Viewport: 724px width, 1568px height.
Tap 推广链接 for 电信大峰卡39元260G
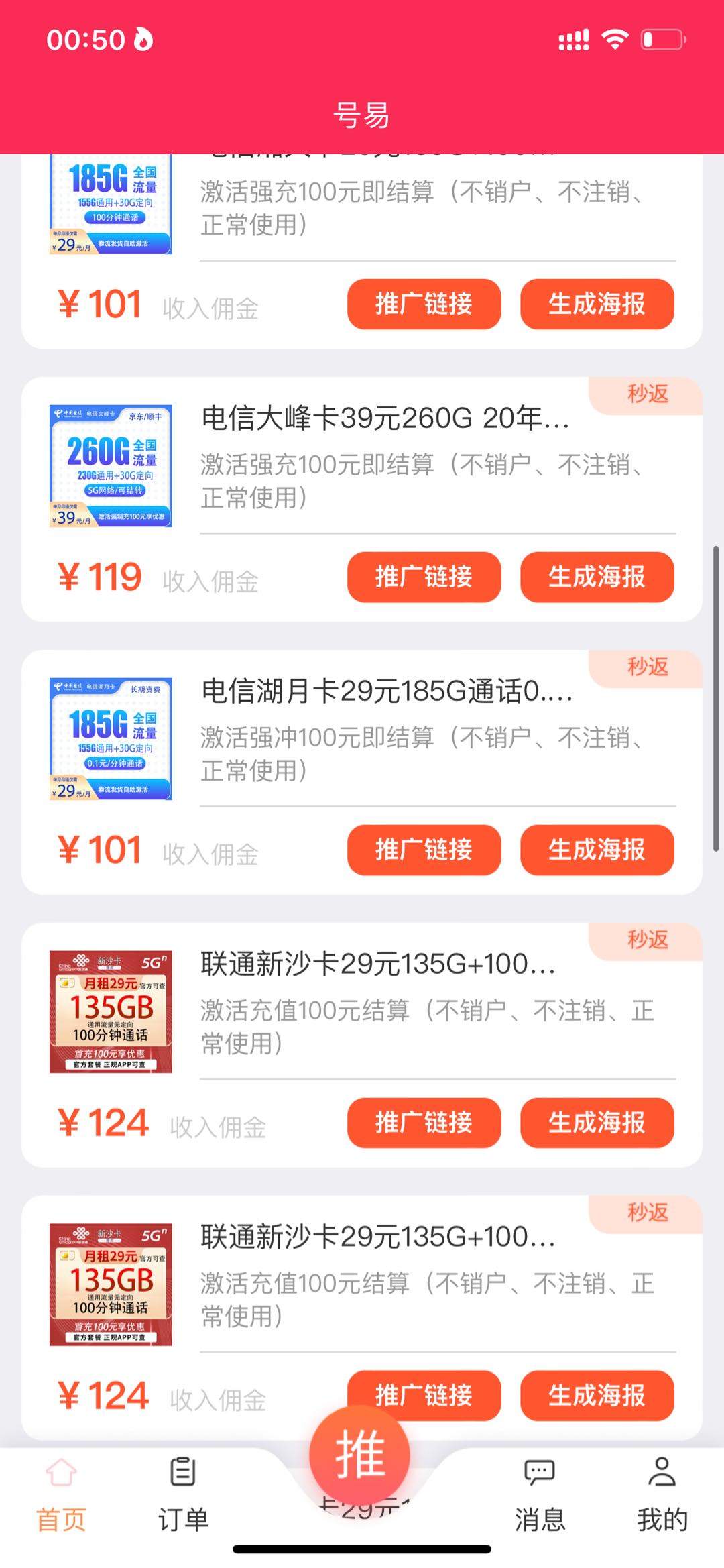[x=424, y=577]
